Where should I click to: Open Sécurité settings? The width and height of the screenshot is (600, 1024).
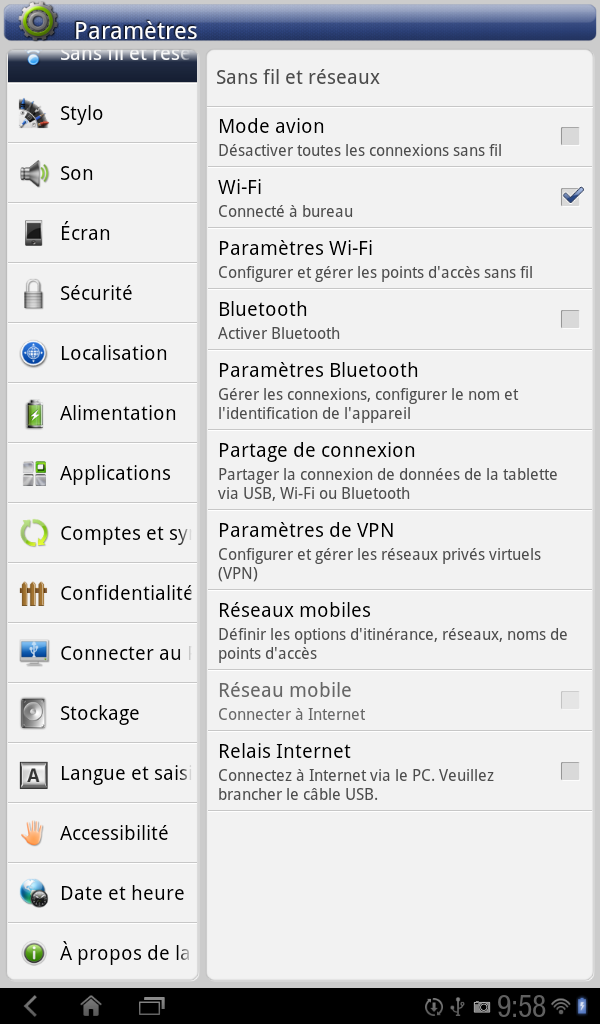(x=103, y=293)
